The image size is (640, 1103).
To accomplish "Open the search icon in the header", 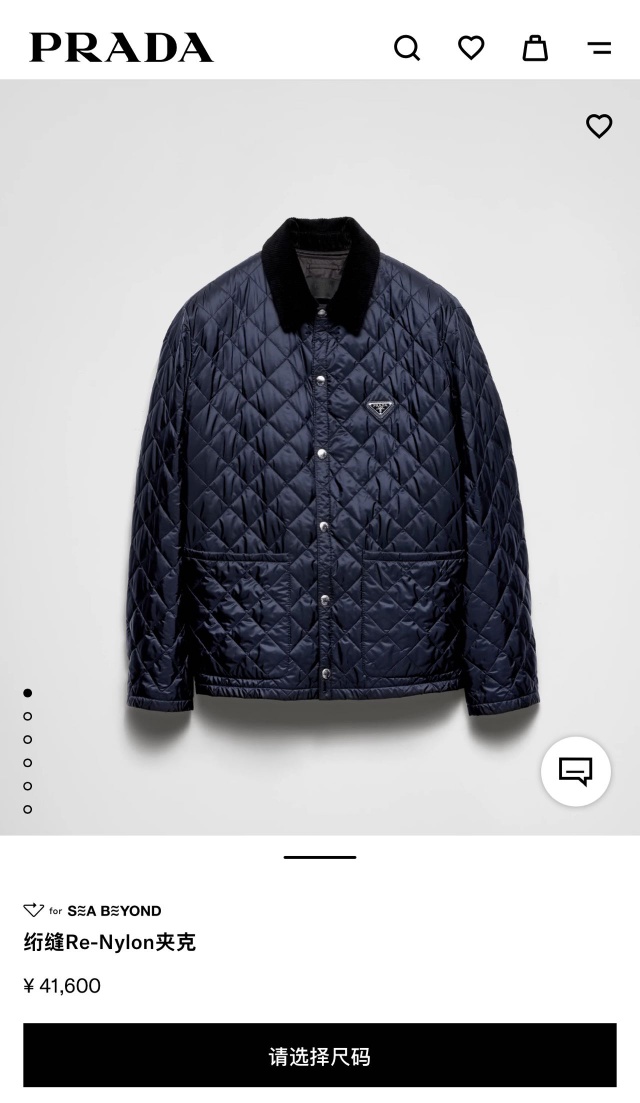I will pos(407,47).
